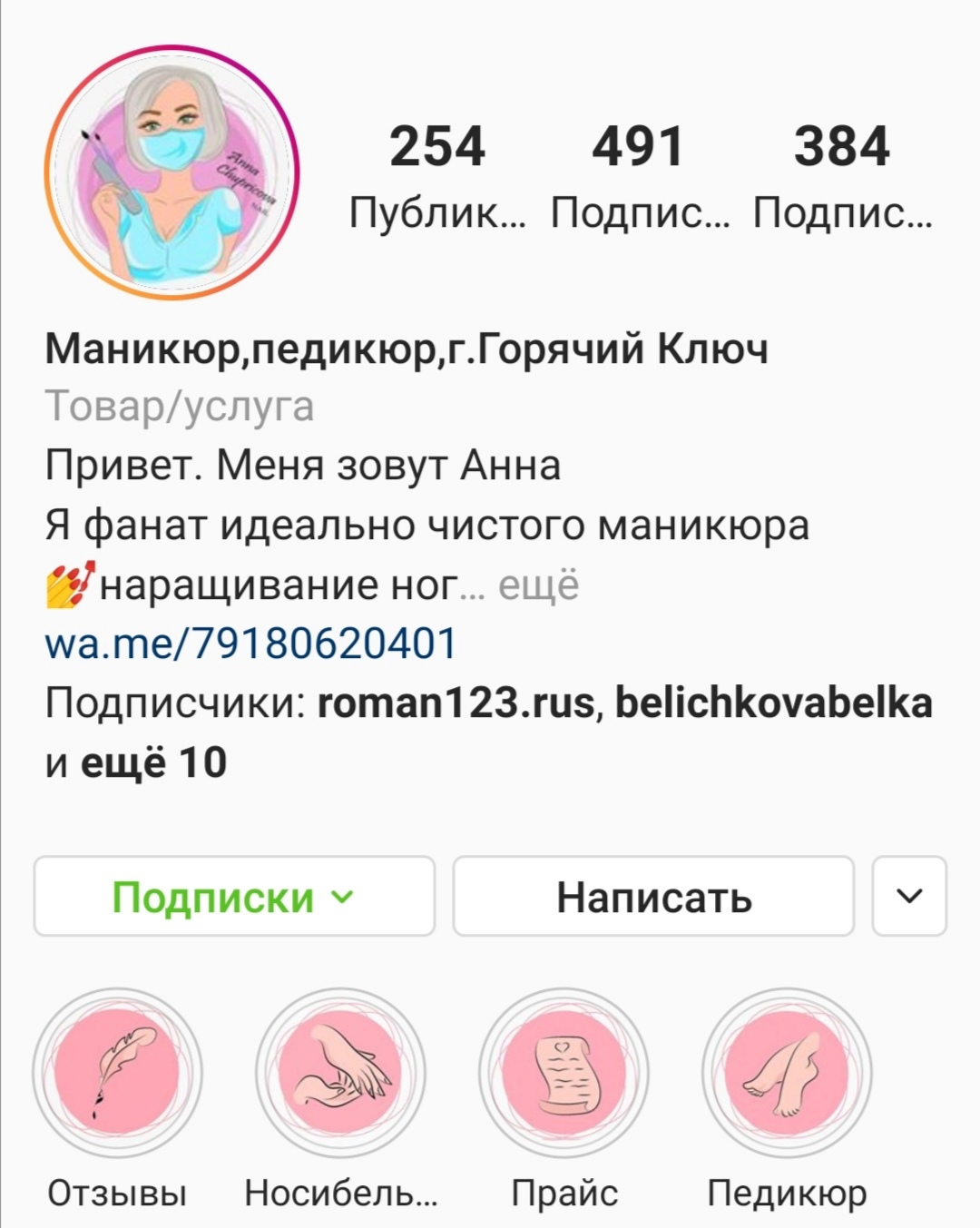
Task: Expand suggested accounts with chevron button
Action: point(909,897)
